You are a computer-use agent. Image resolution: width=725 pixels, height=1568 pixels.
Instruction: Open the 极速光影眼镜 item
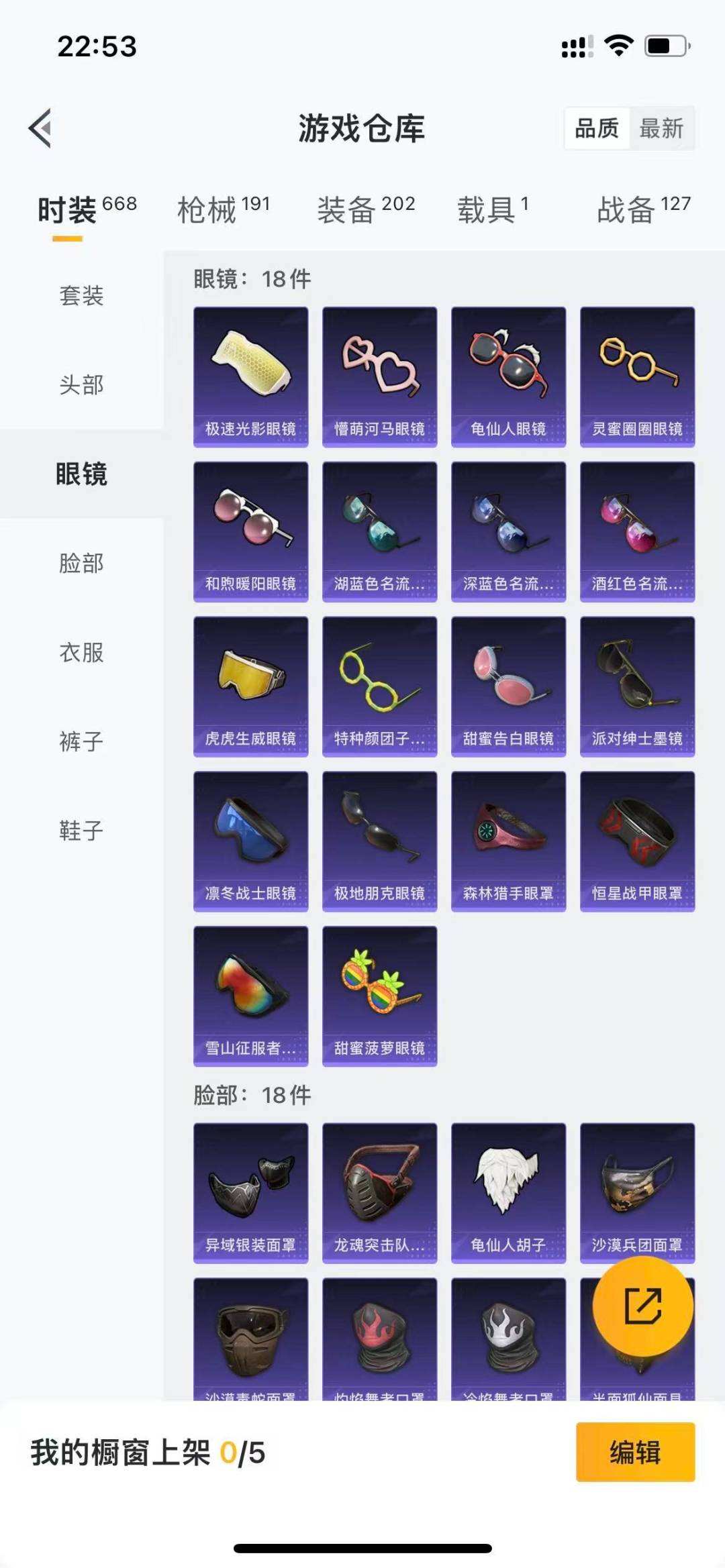251,377
